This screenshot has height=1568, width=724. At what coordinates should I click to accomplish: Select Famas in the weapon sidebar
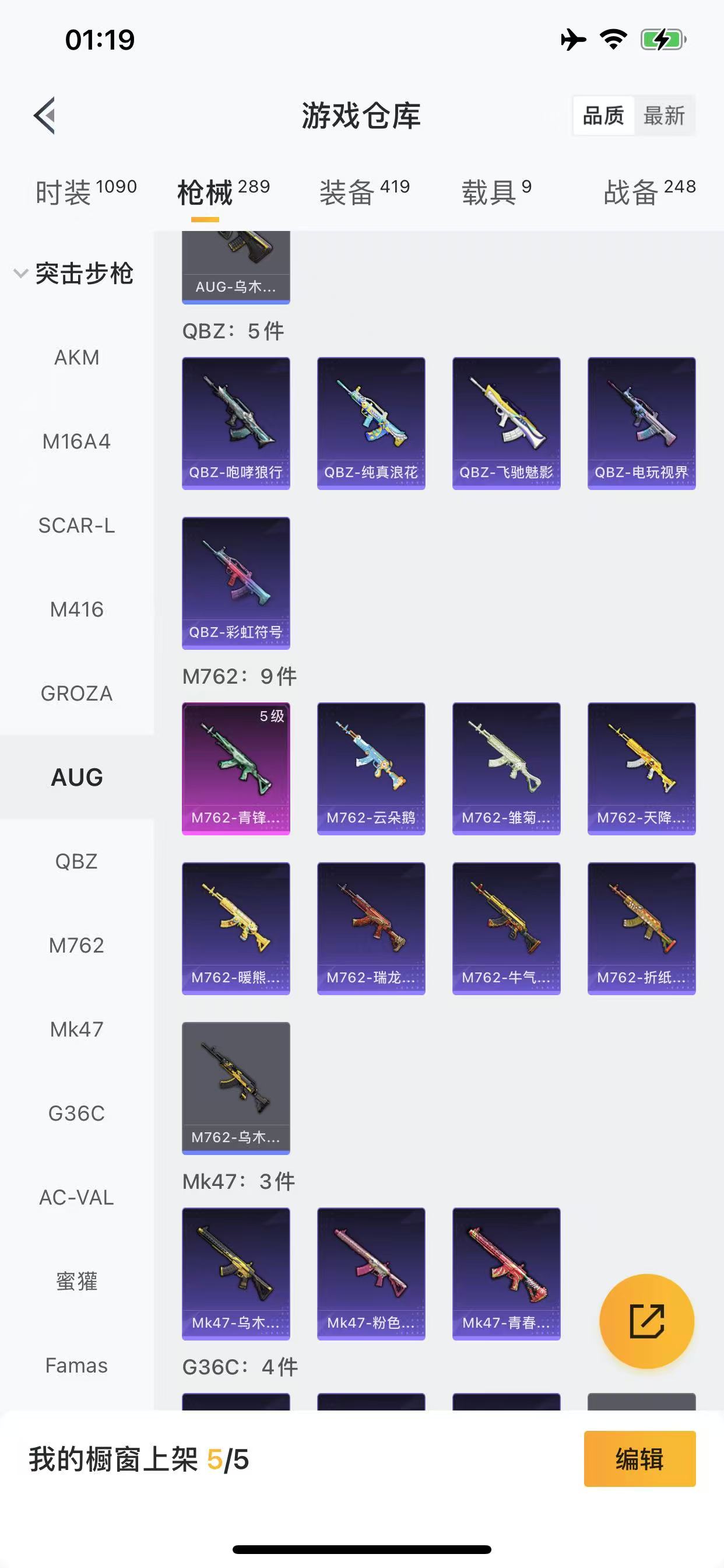click(77, 1366)
